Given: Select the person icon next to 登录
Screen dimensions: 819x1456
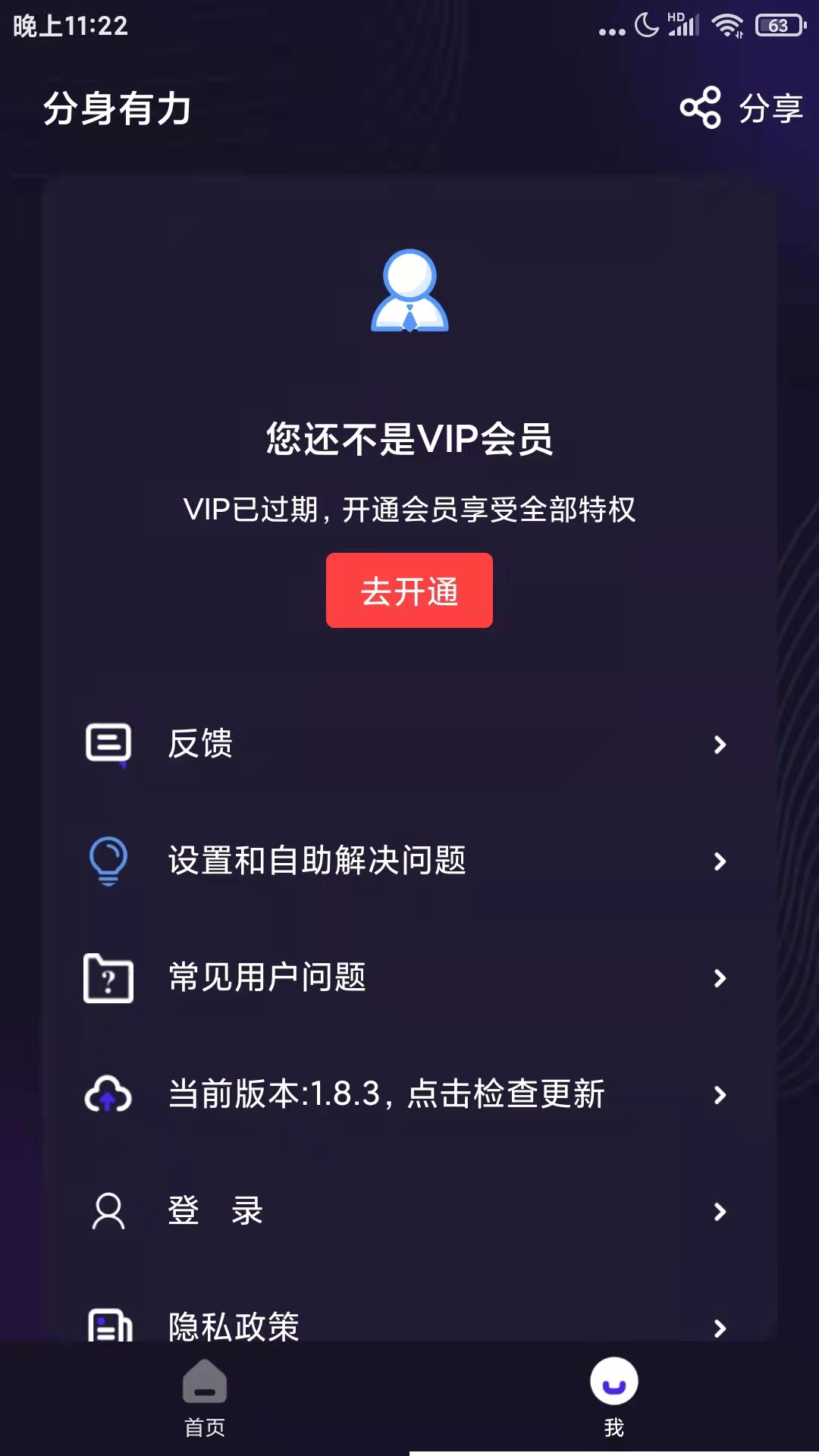Looking at the screenshot, I should tap(107, 1211).
